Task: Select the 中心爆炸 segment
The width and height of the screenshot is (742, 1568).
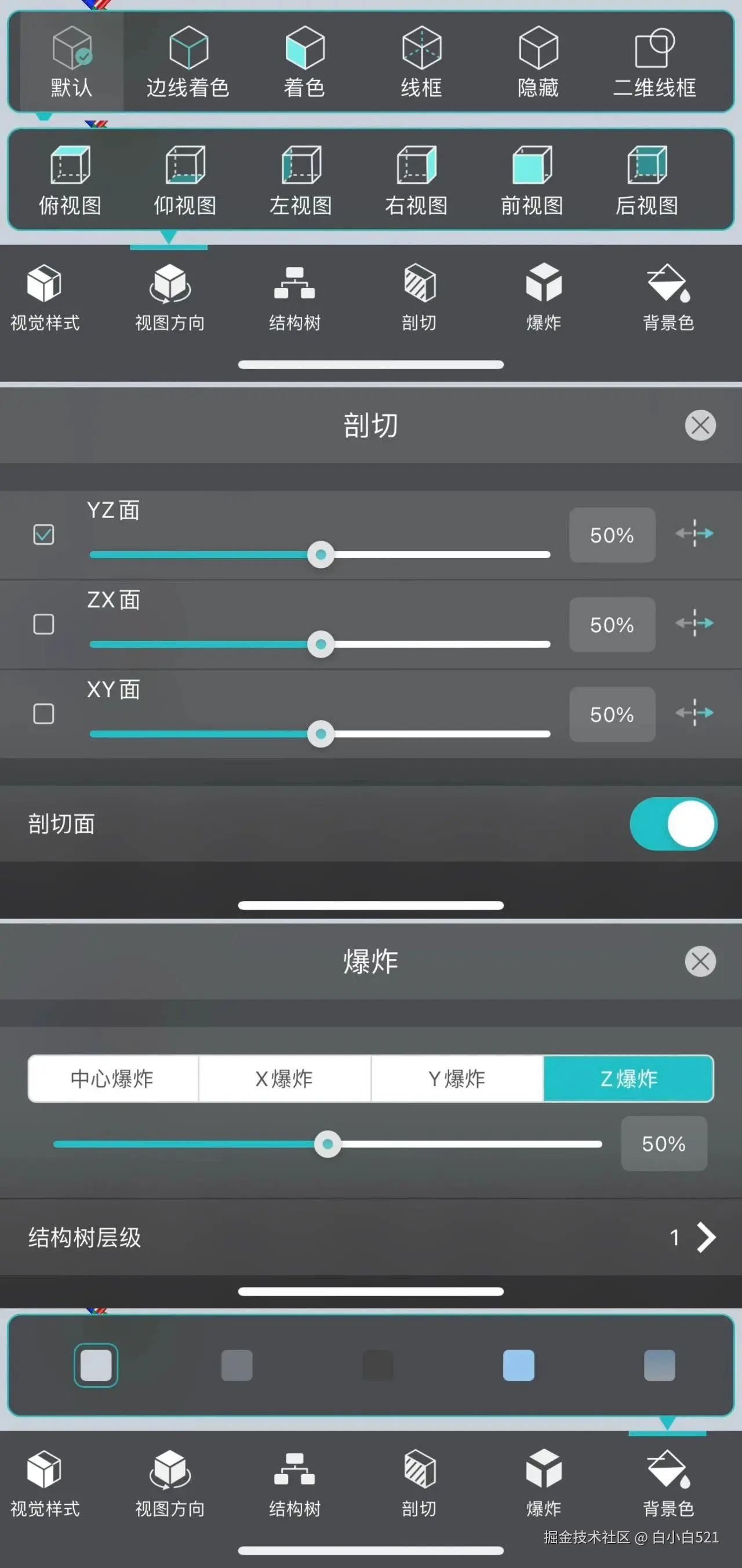Action: [x=112, y=1078]
